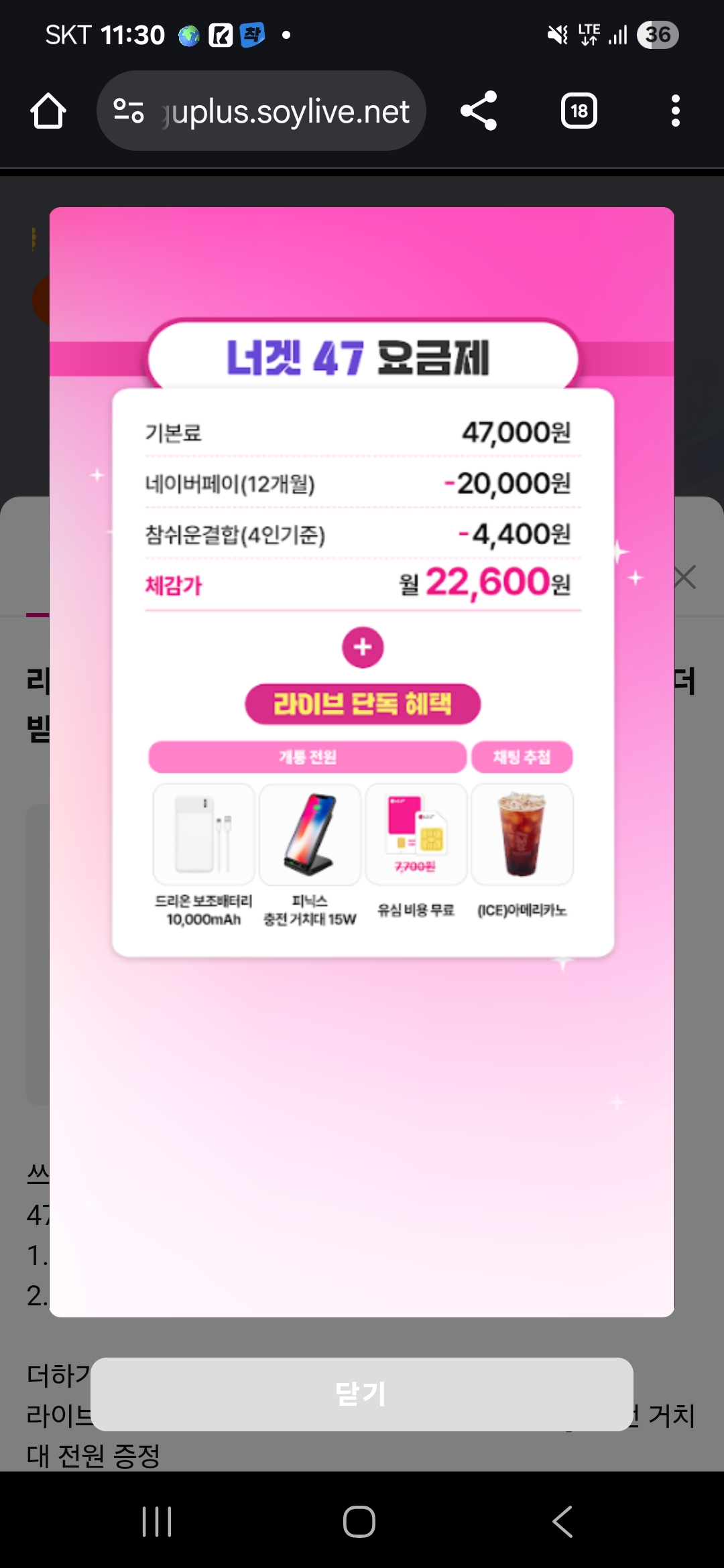This screenshot has width=724, height=1568.
Task: Go back using the system back button
Action: [x=563, y=1521]
